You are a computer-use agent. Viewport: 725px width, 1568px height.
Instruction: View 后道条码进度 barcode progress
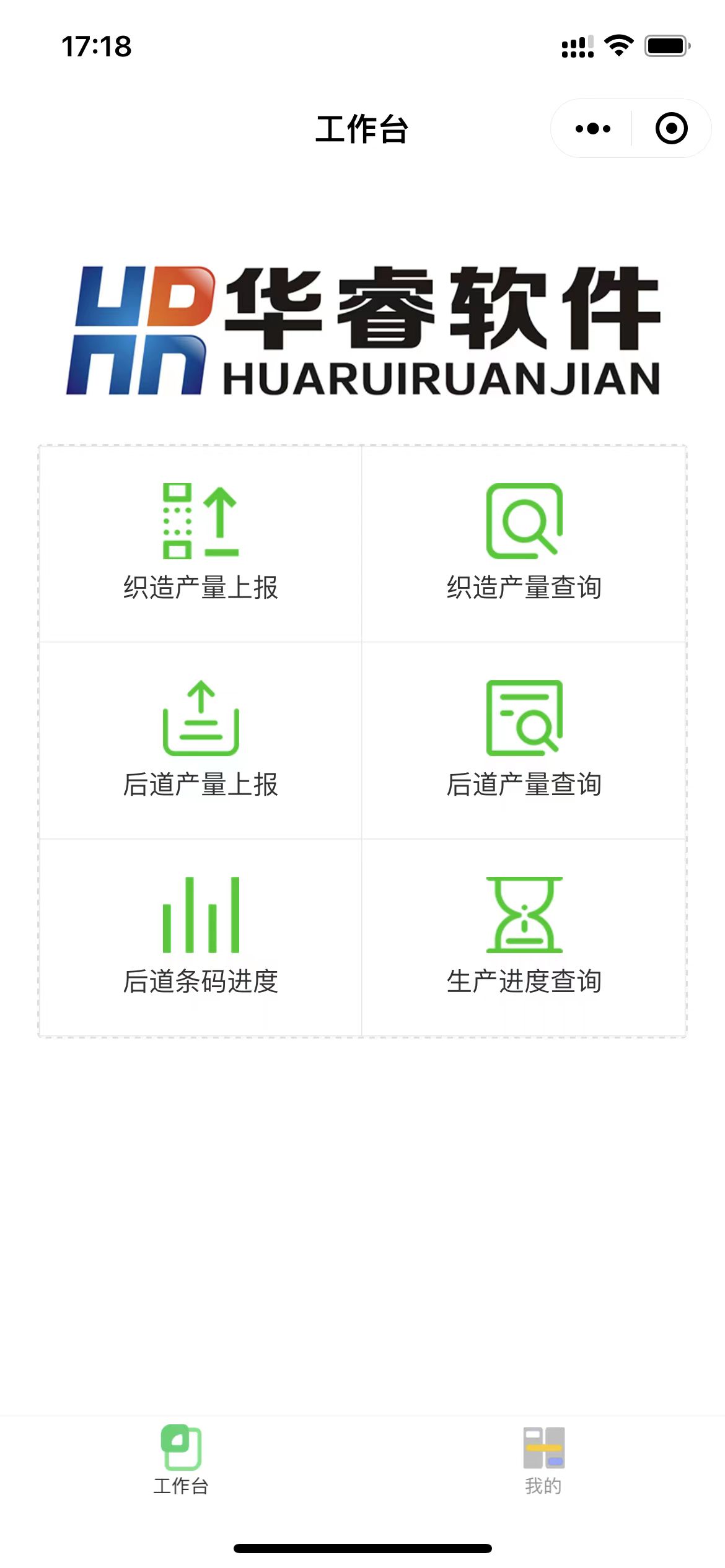coord(201,937)
